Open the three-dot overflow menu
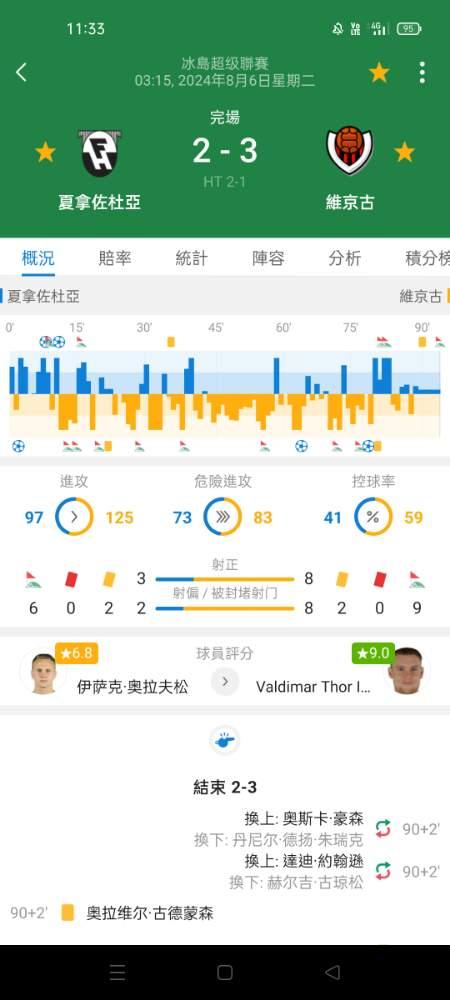This screenshot has width=450, height=1000. click(422, 72)
